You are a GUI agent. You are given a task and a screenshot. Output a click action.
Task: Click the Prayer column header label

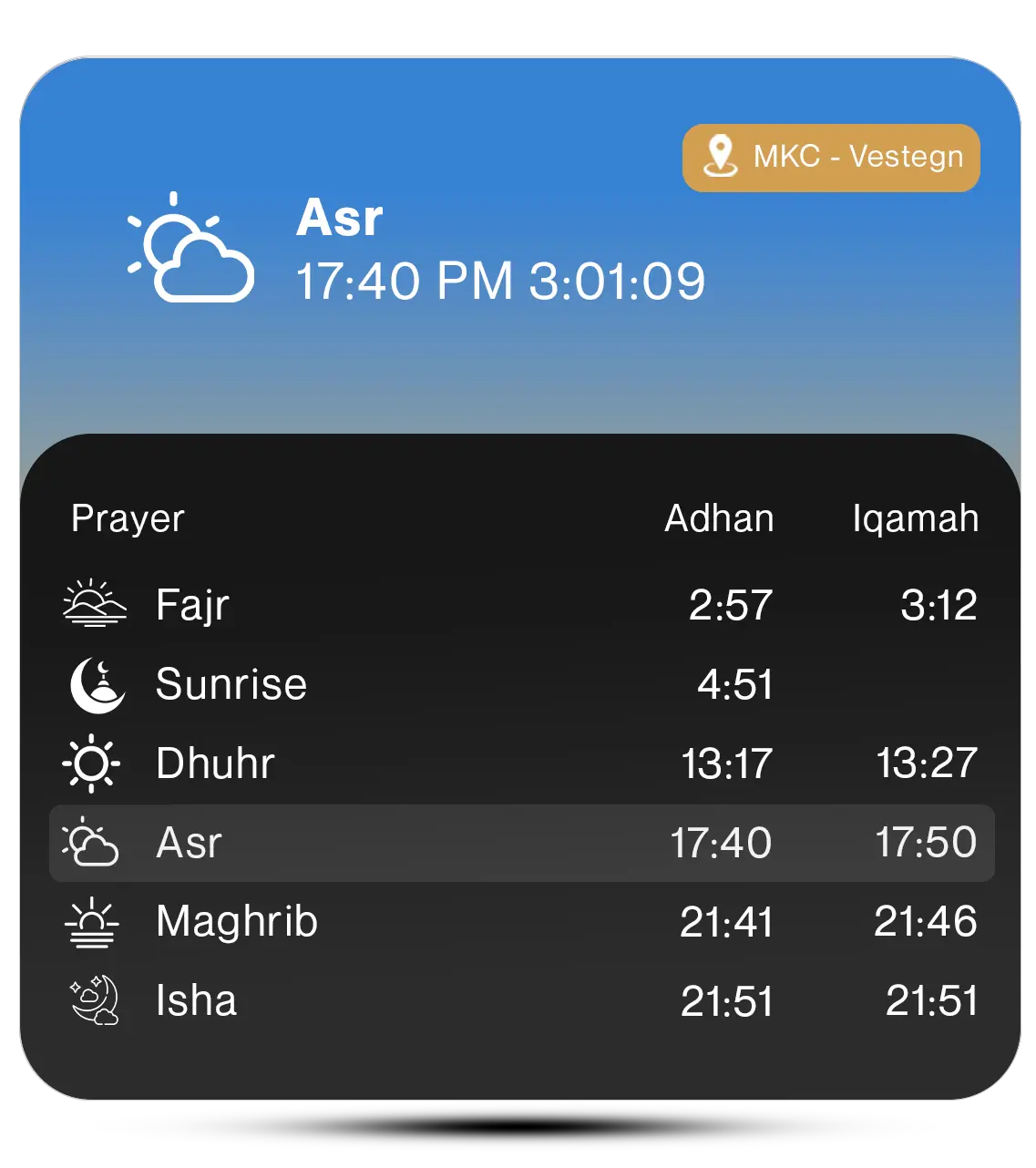coord(127,517)
